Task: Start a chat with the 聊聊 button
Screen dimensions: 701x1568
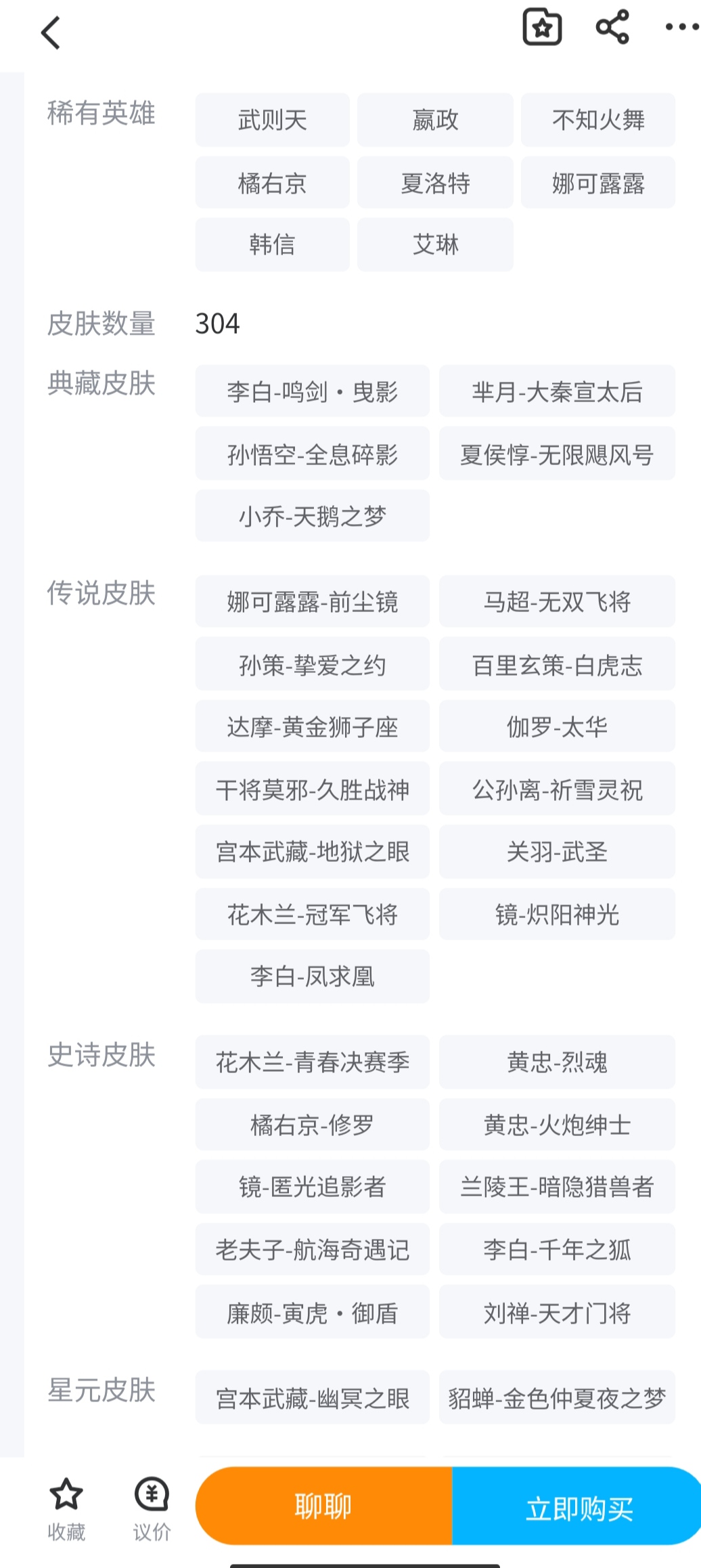Action: click(323, 1506)
